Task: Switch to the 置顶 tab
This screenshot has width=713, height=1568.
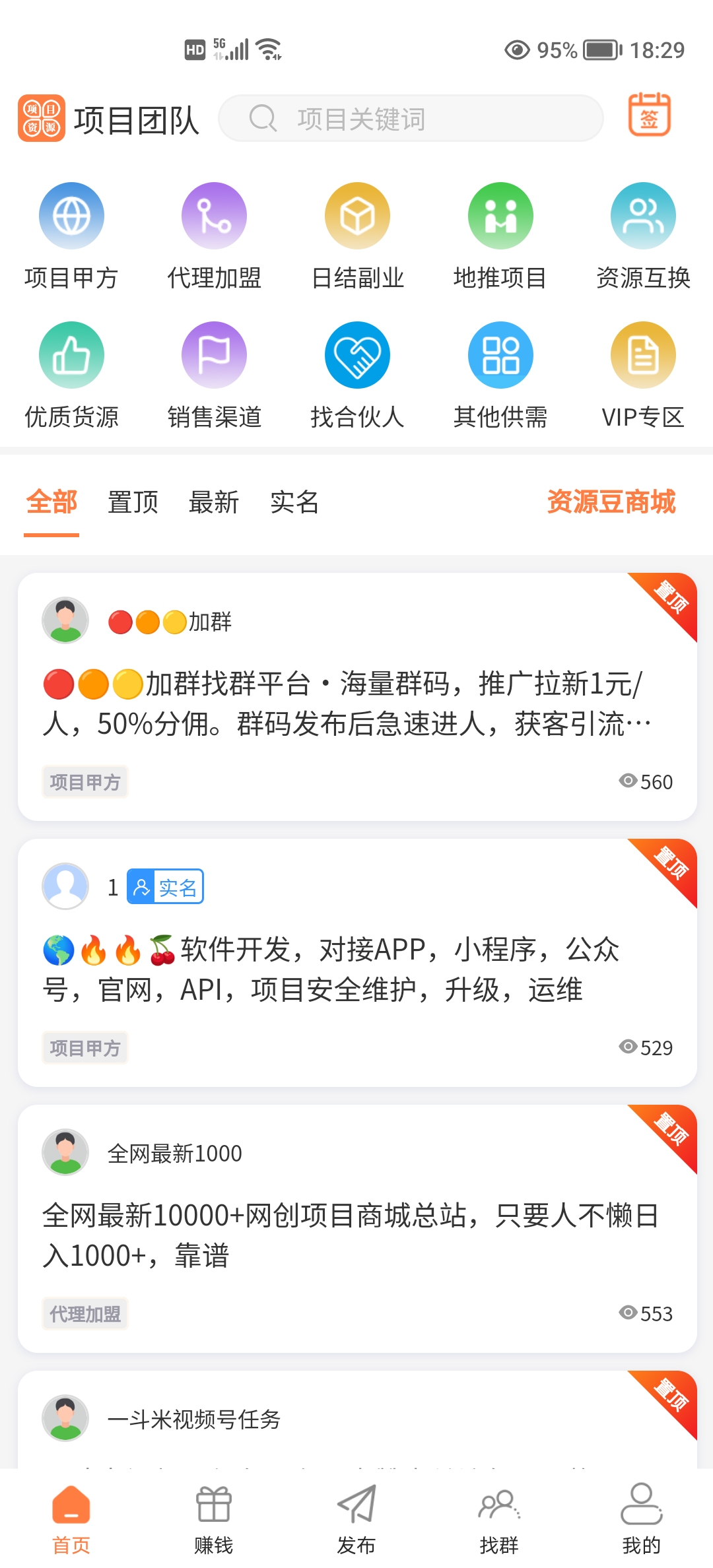Action: coord(133,502)
